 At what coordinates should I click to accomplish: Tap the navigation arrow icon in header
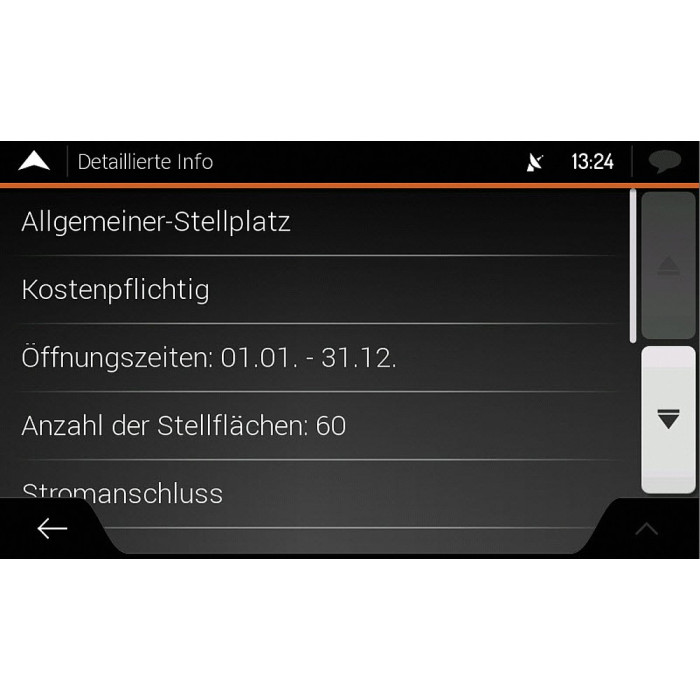(34, 161)
